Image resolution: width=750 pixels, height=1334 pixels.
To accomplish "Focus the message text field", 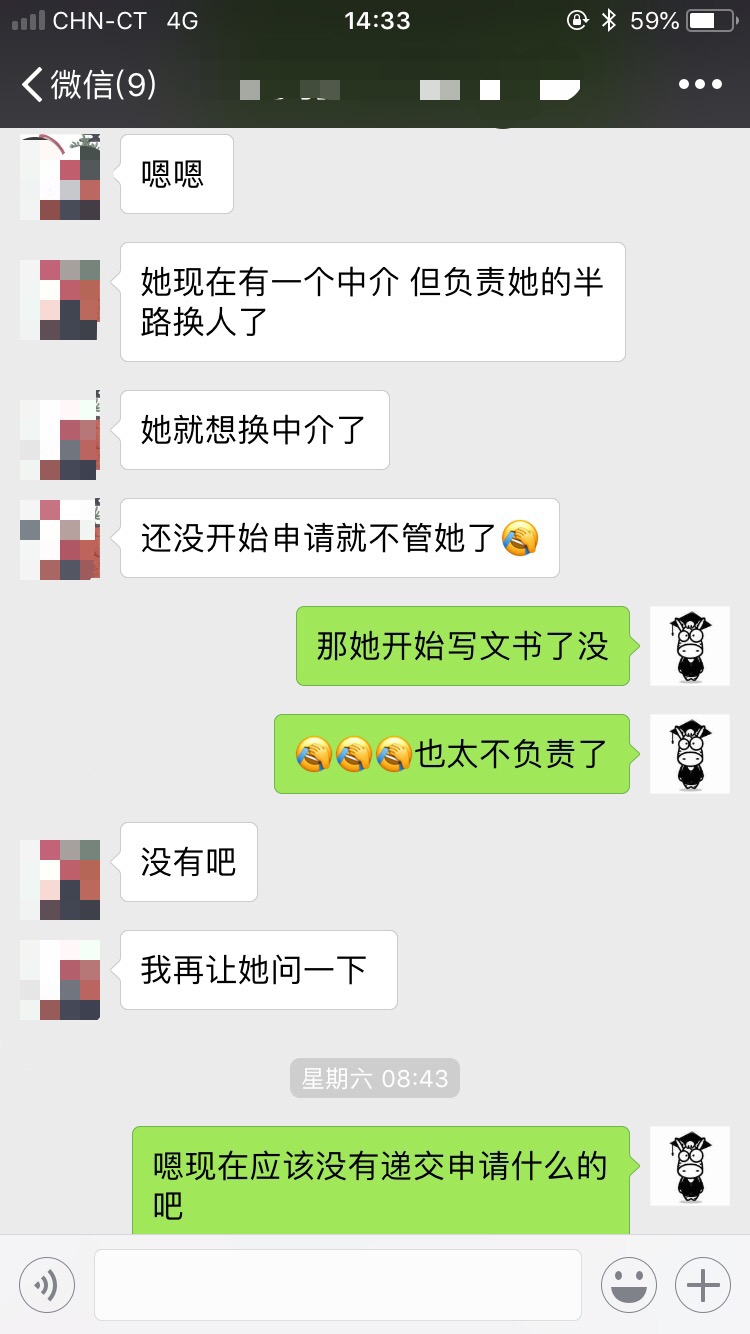I will (338, 1285).
